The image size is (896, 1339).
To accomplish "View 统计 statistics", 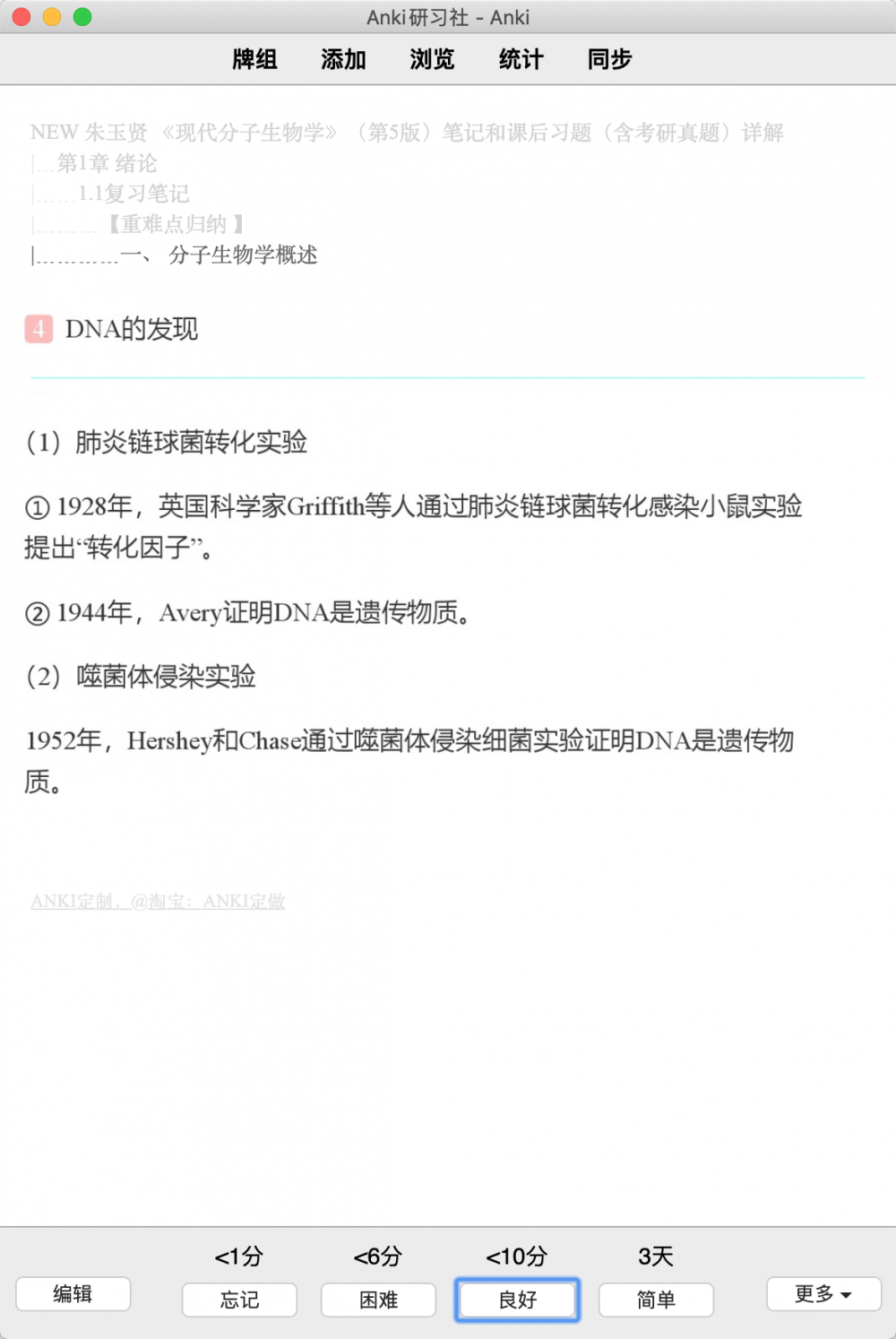I will pyautogui.click(x=521, y=59).
